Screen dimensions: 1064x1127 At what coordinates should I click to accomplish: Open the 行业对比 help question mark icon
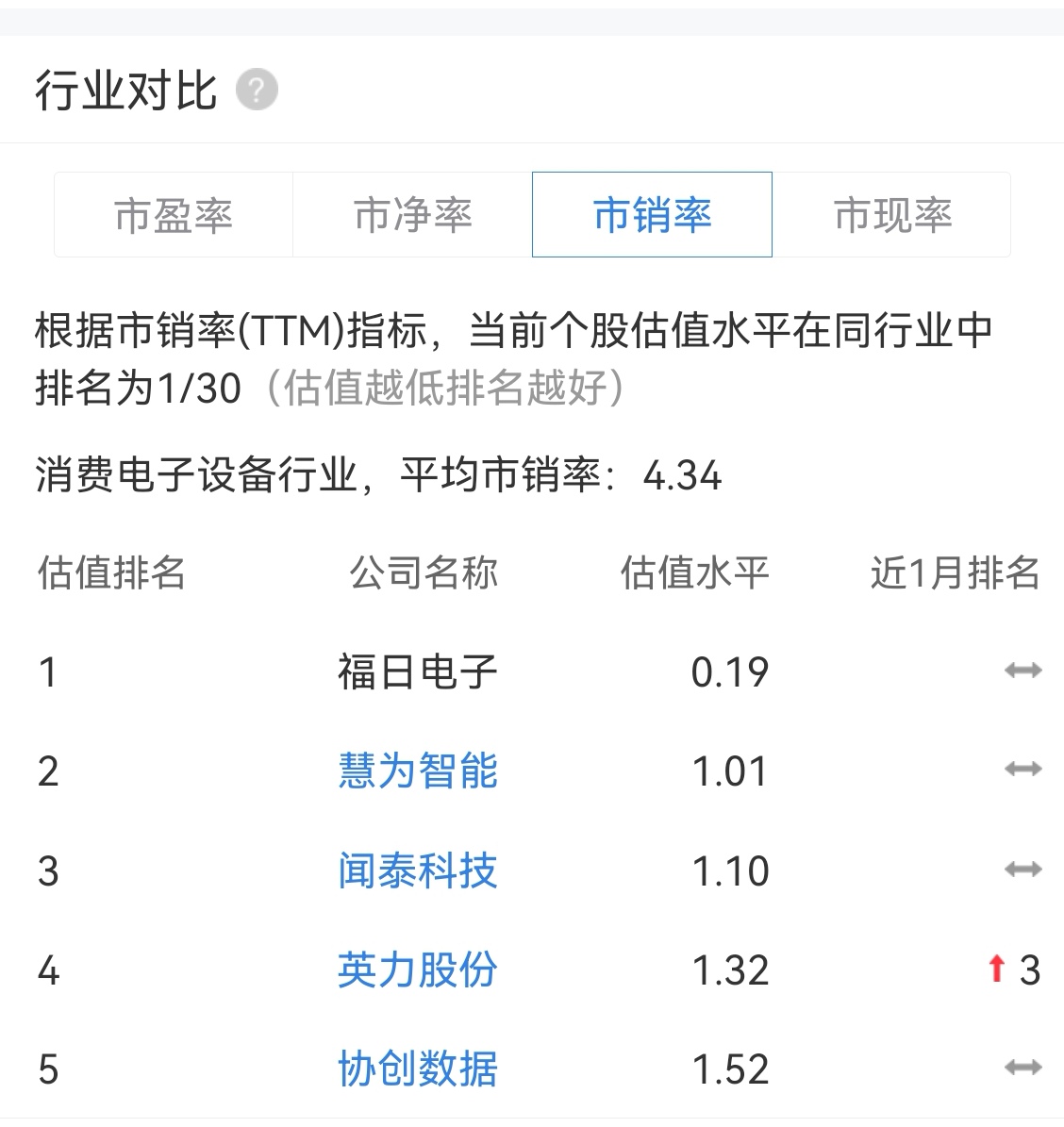[256, 91]
